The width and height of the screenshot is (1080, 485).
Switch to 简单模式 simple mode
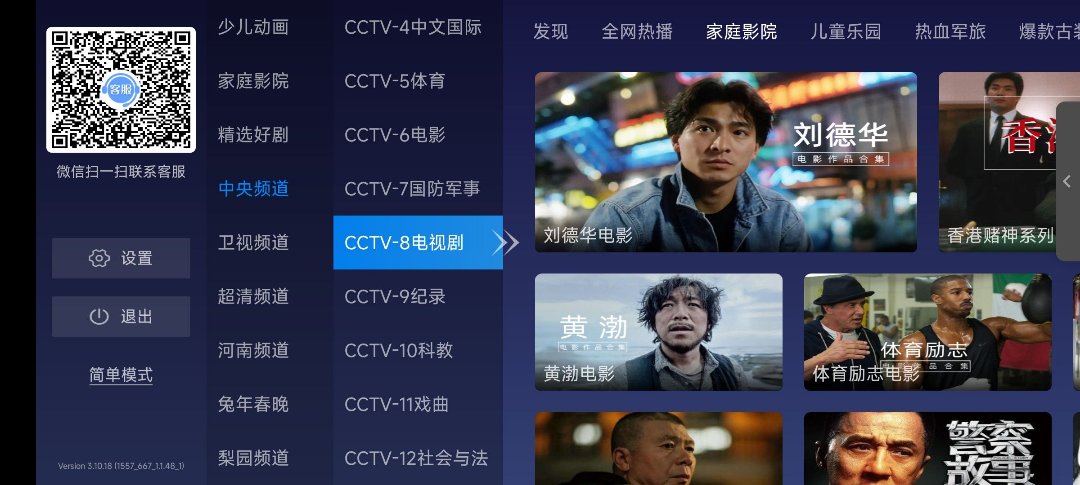tap(121, 375)
